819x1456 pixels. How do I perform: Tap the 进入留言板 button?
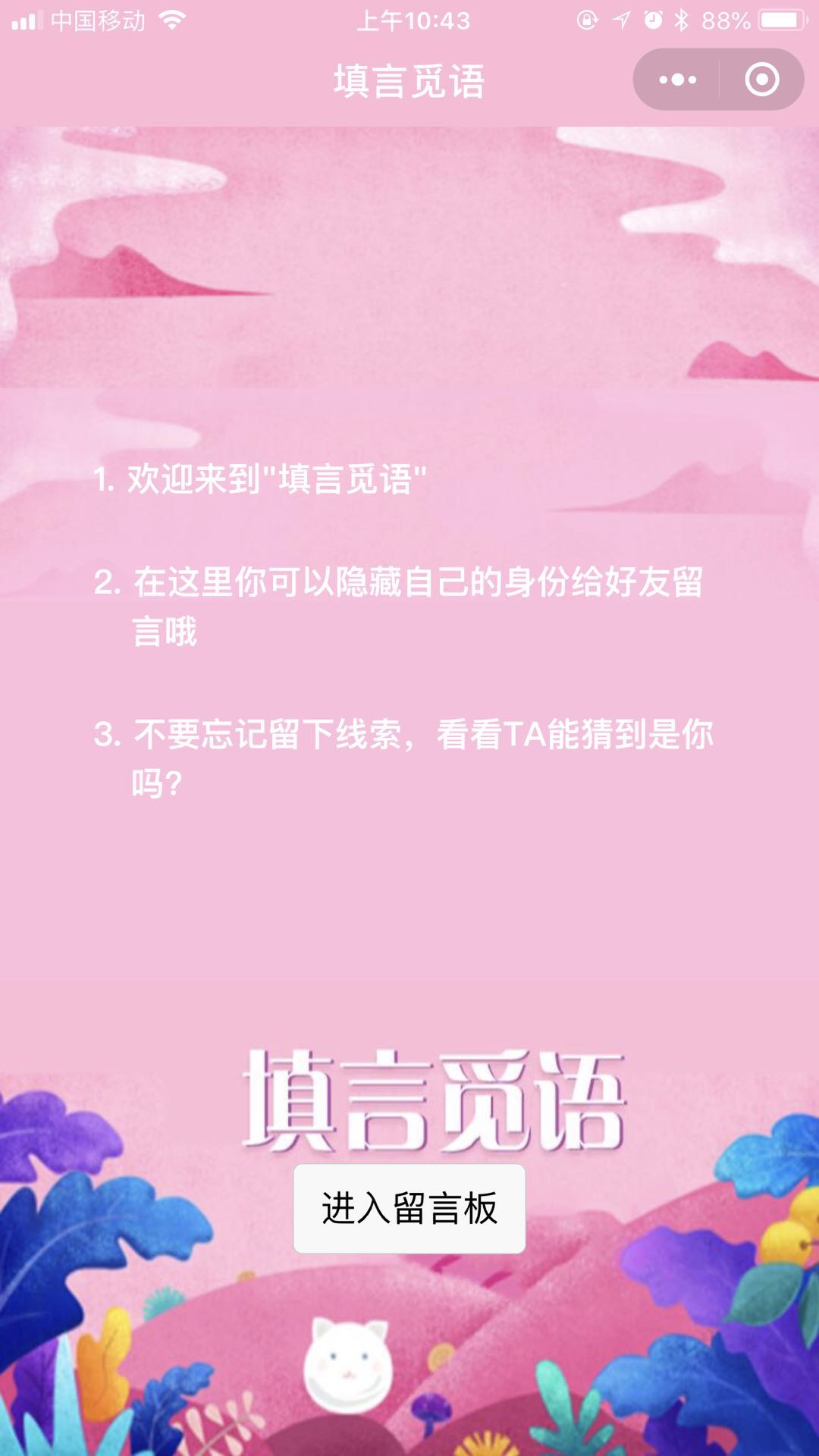409,1209
